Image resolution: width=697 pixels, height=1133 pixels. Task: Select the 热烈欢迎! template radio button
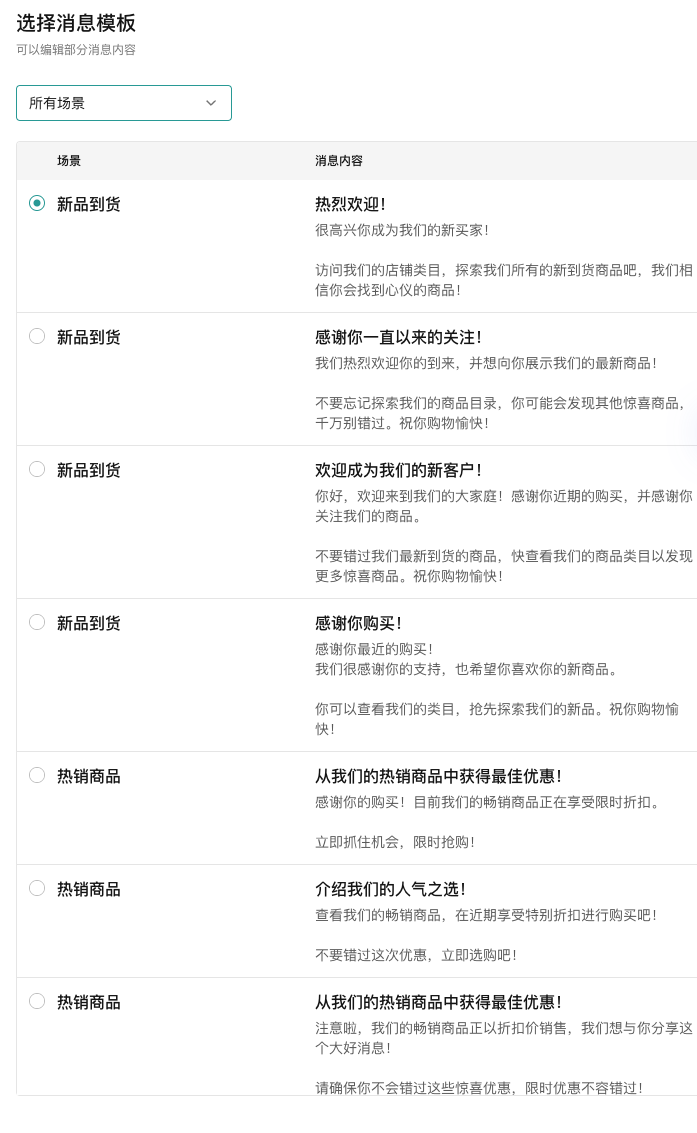(x=37, y=203)
